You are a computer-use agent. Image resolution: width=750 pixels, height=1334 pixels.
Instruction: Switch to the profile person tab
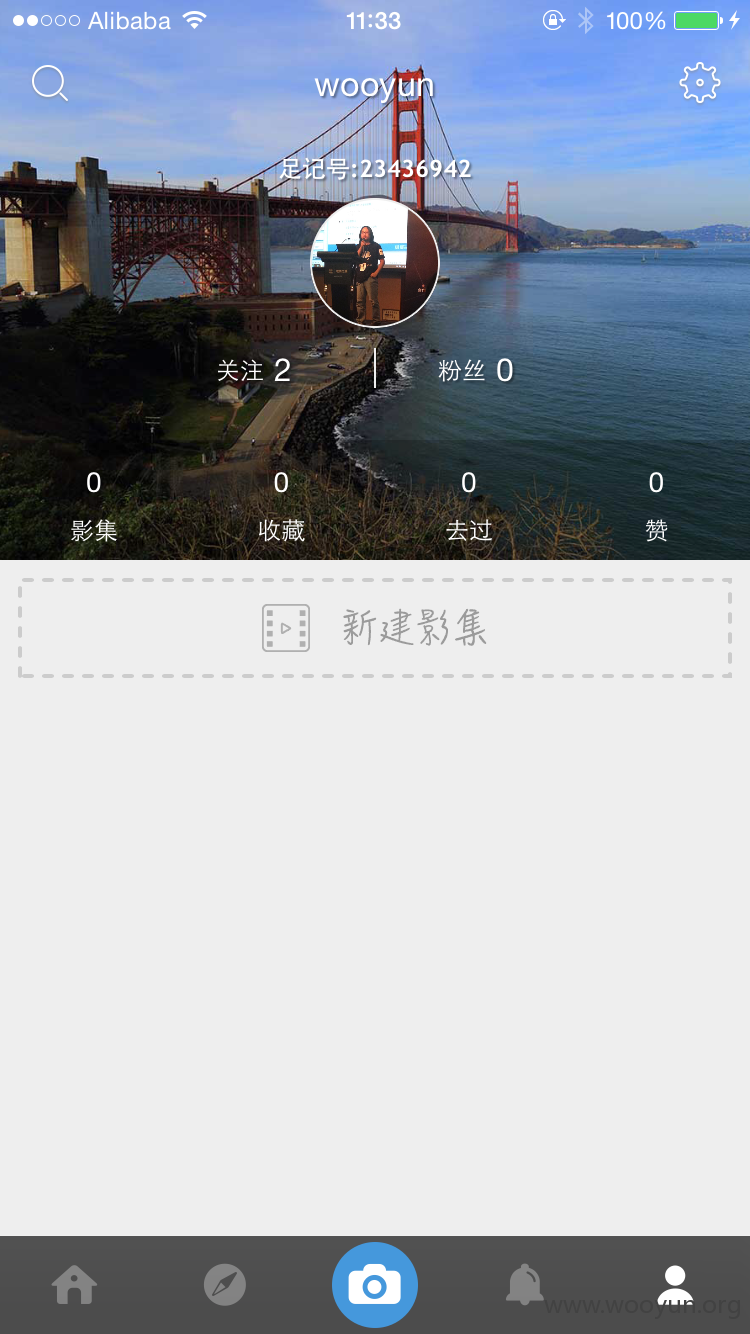click(675, 1285)
